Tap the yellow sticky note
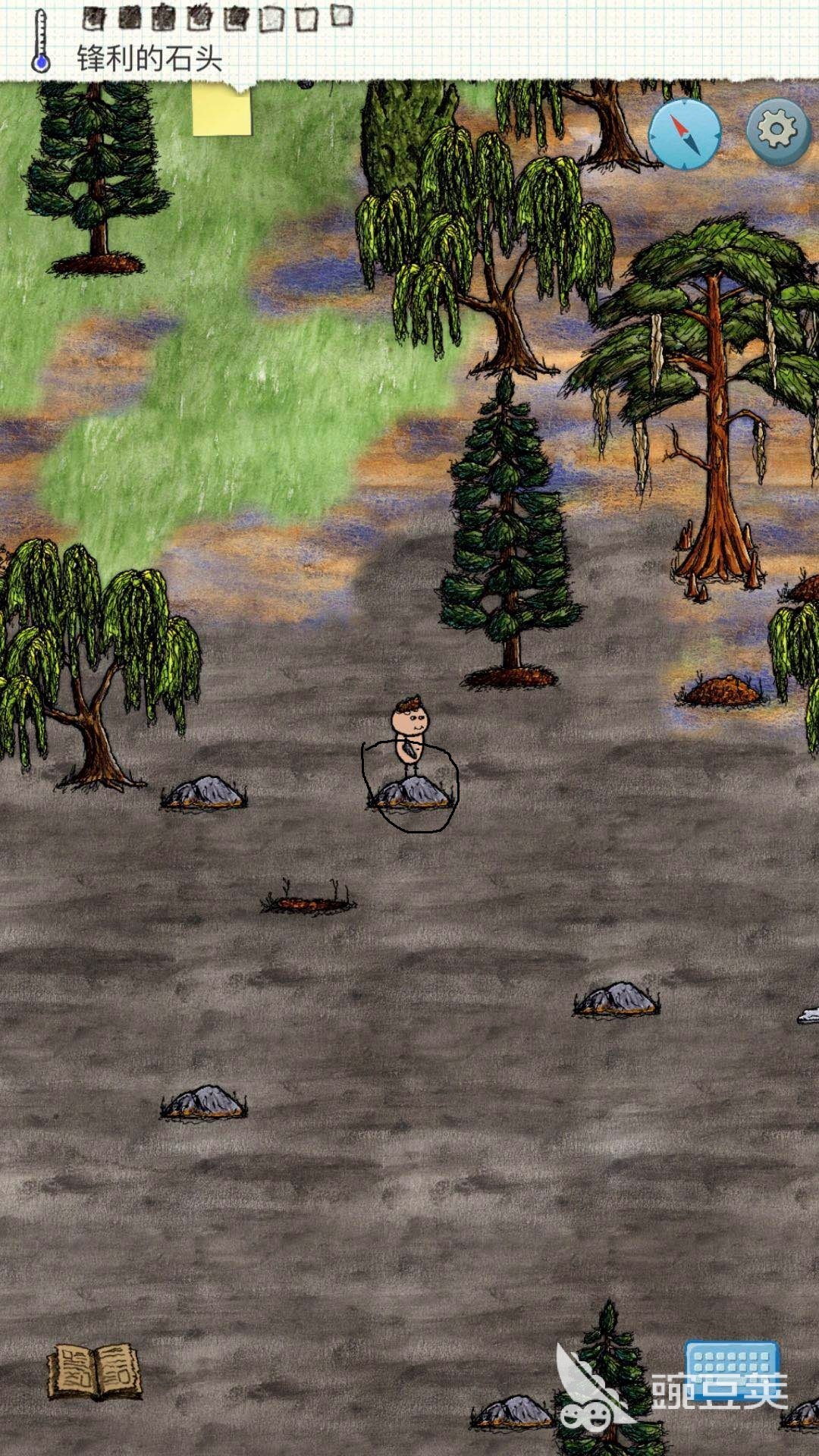 221,109
